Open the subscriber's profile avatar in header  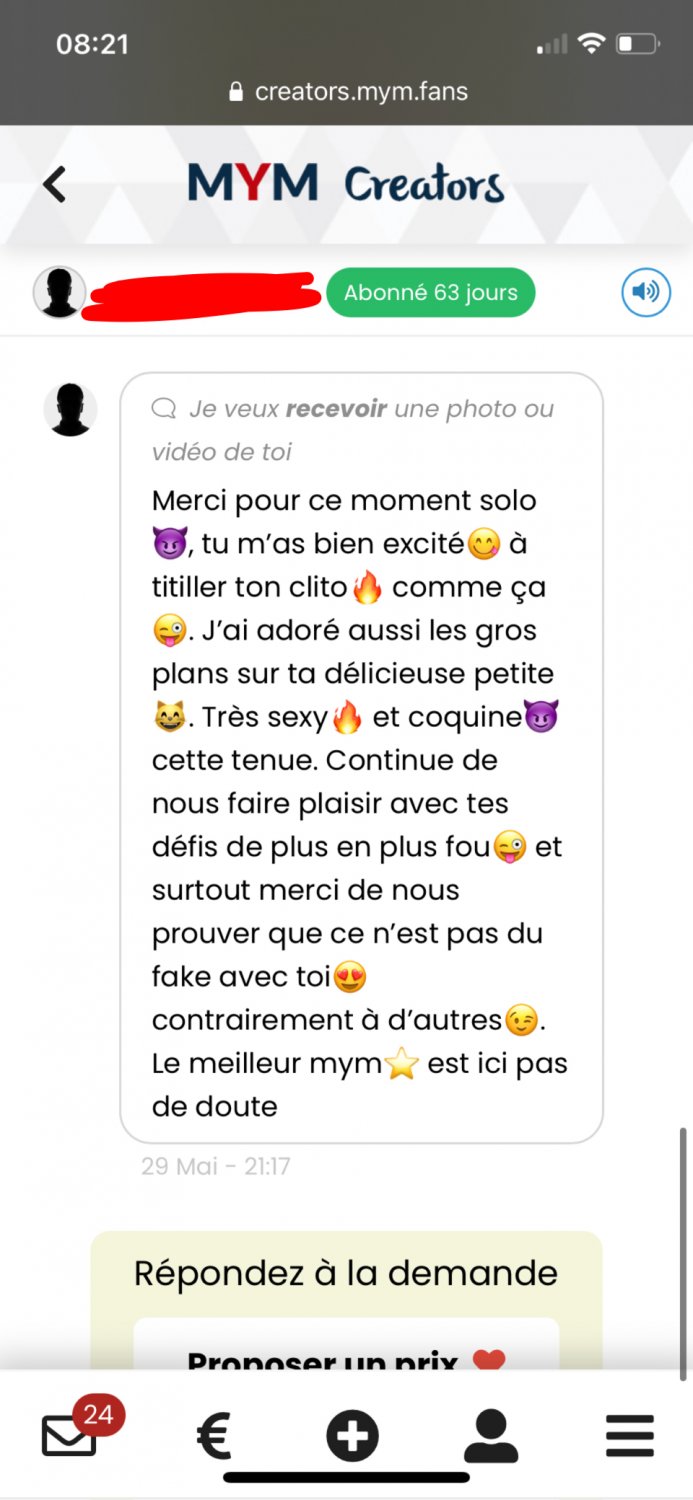pyautogui.click(x=59, y=292)
